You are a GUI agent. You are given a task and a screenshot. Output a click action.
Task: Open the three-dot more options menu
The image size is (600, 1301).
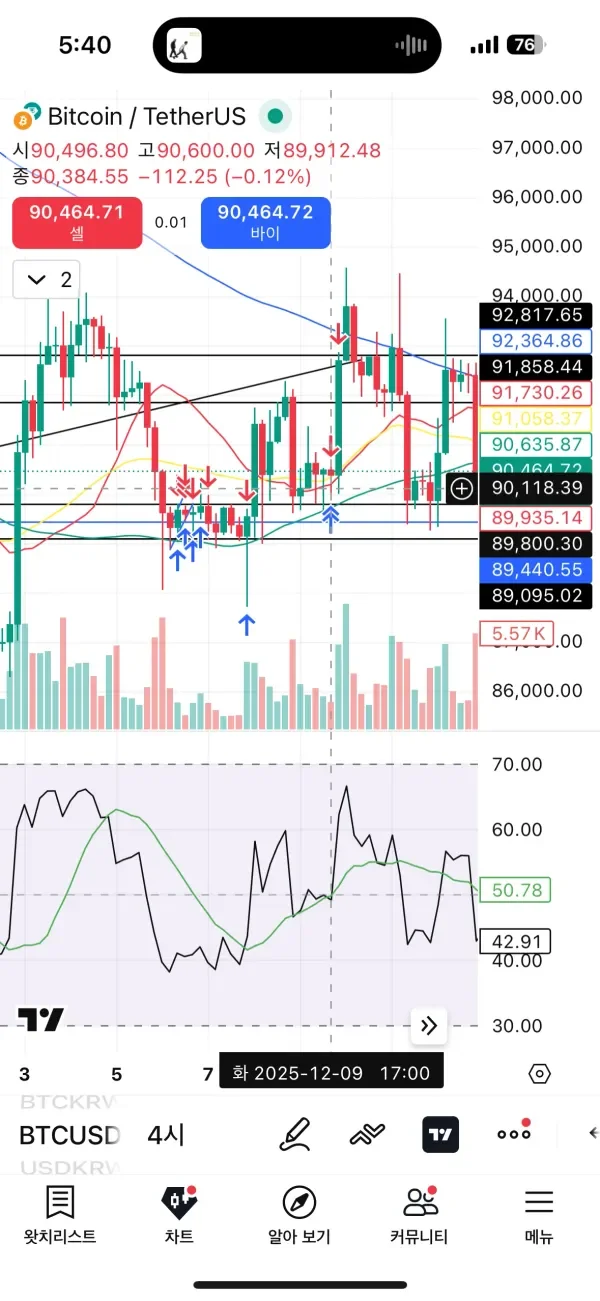(x=514, y=1134)
